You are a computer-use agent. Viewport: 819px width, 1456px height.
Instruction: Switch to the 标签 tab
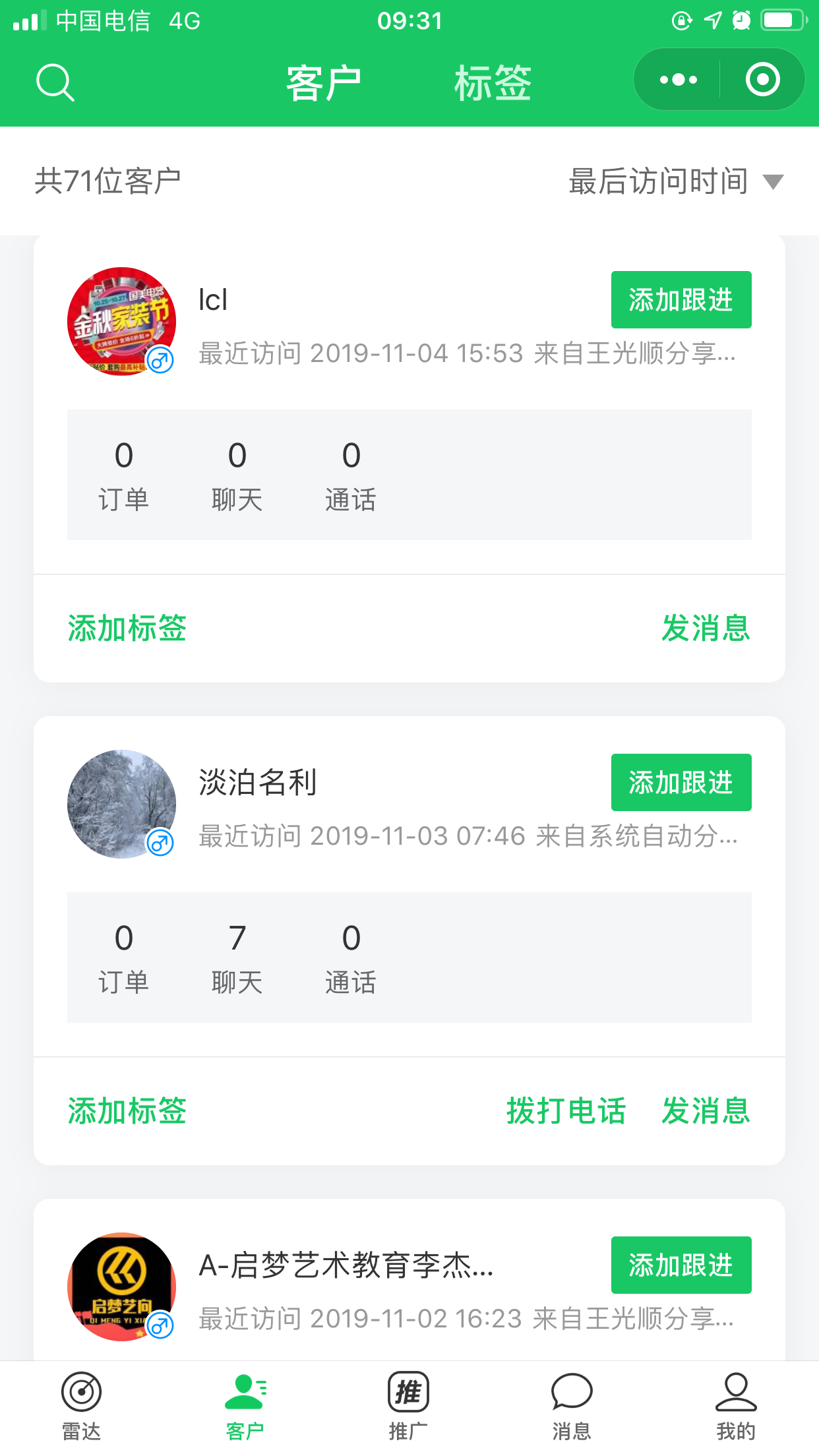493,83
